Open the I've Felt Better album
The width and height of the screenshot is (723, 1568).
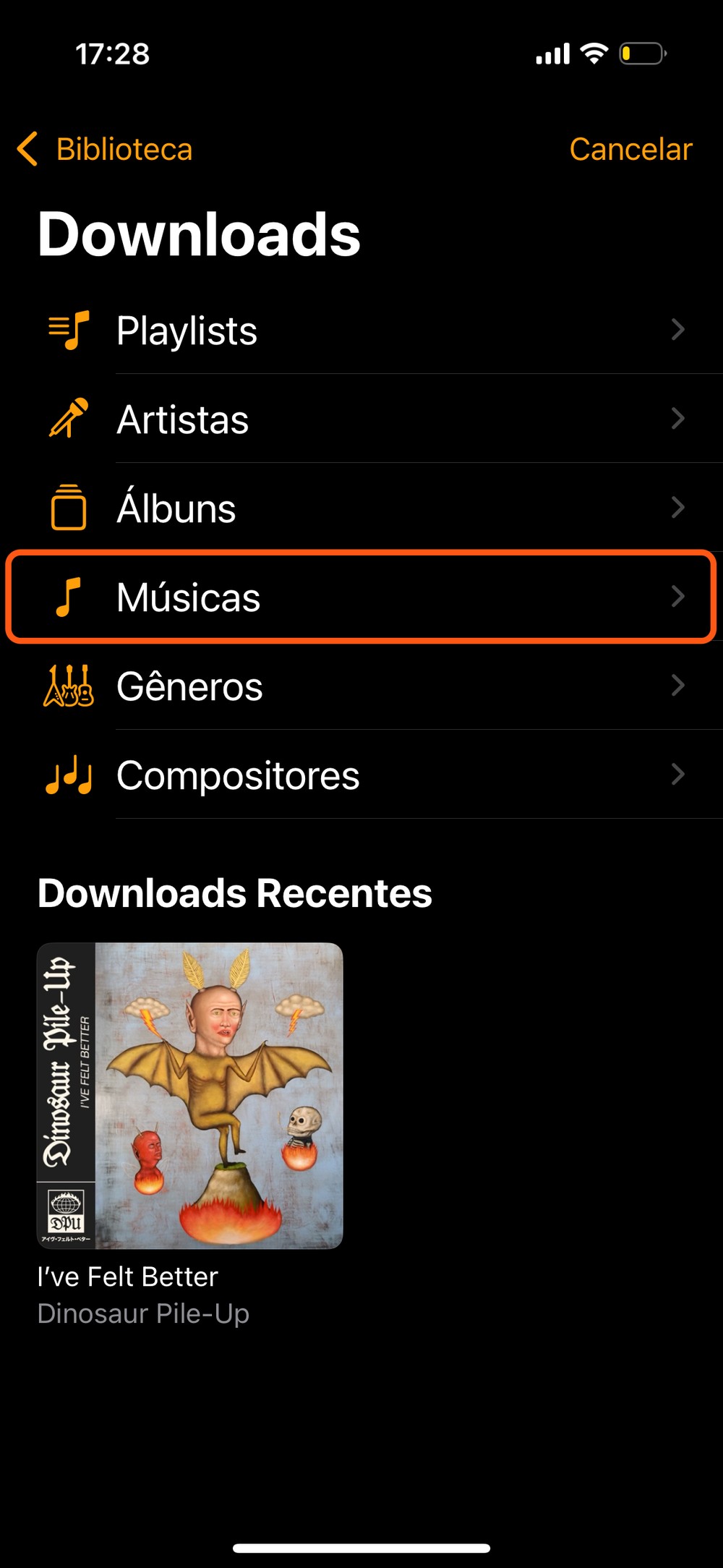(x=189, y=1095)
